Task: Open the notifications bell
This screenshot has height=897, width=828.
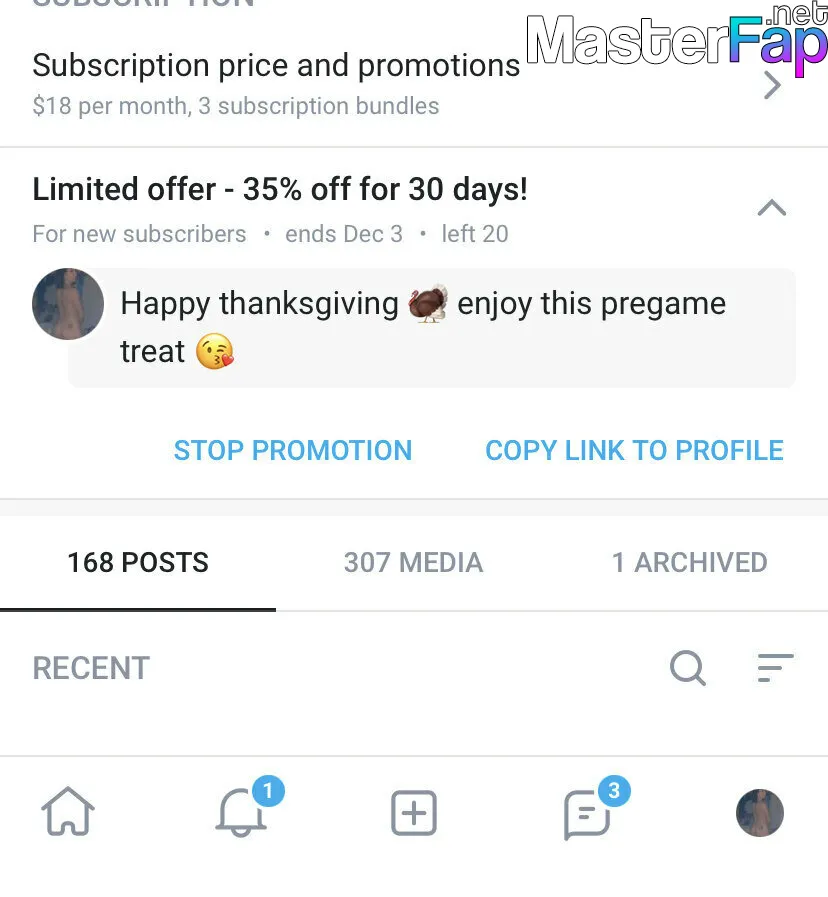Action: click(x=242, y=812)
